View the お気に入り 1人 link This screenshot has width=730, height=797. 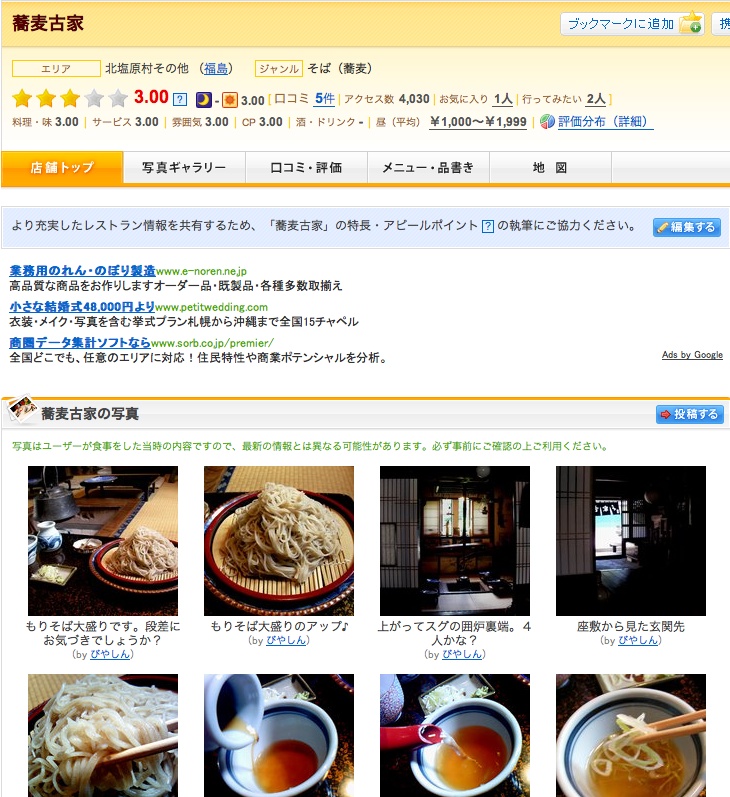coord(503,99)
